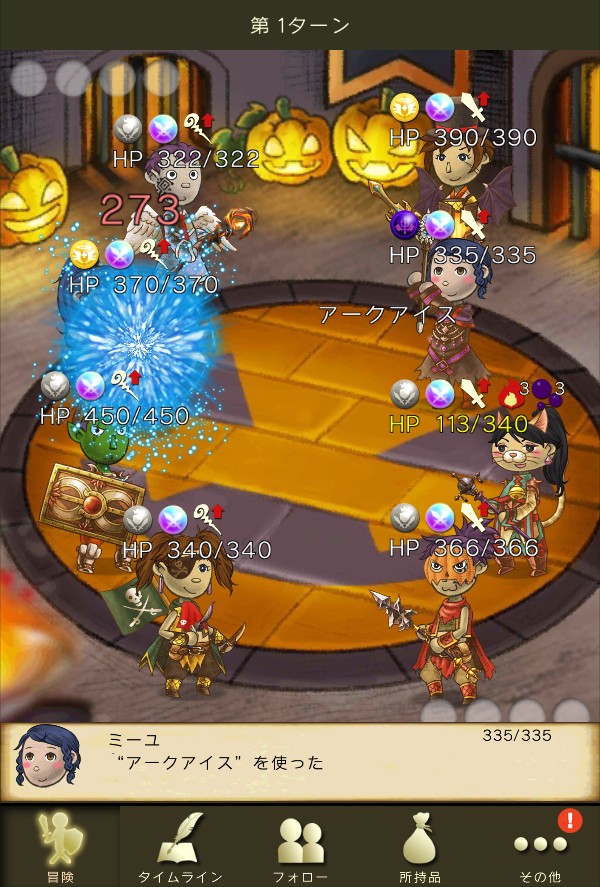Image resolution: width=600 pixels, height=887 pixels.
Task: Go to the 所持品 inventory tab
Action: point(420,846)
